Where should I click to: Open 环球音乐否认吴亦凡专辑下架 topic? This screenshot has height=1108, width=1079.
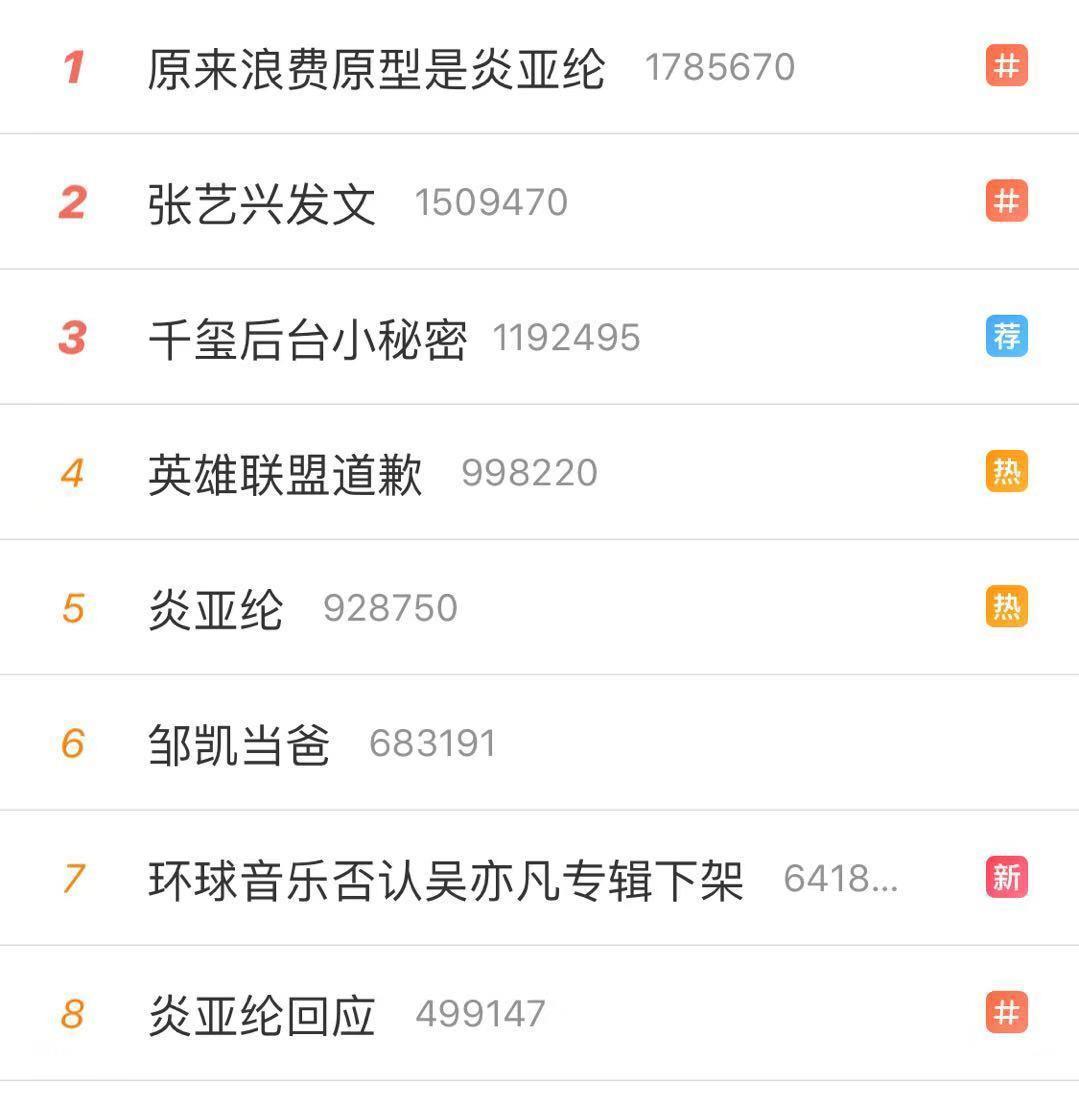[x=445, y=880]
